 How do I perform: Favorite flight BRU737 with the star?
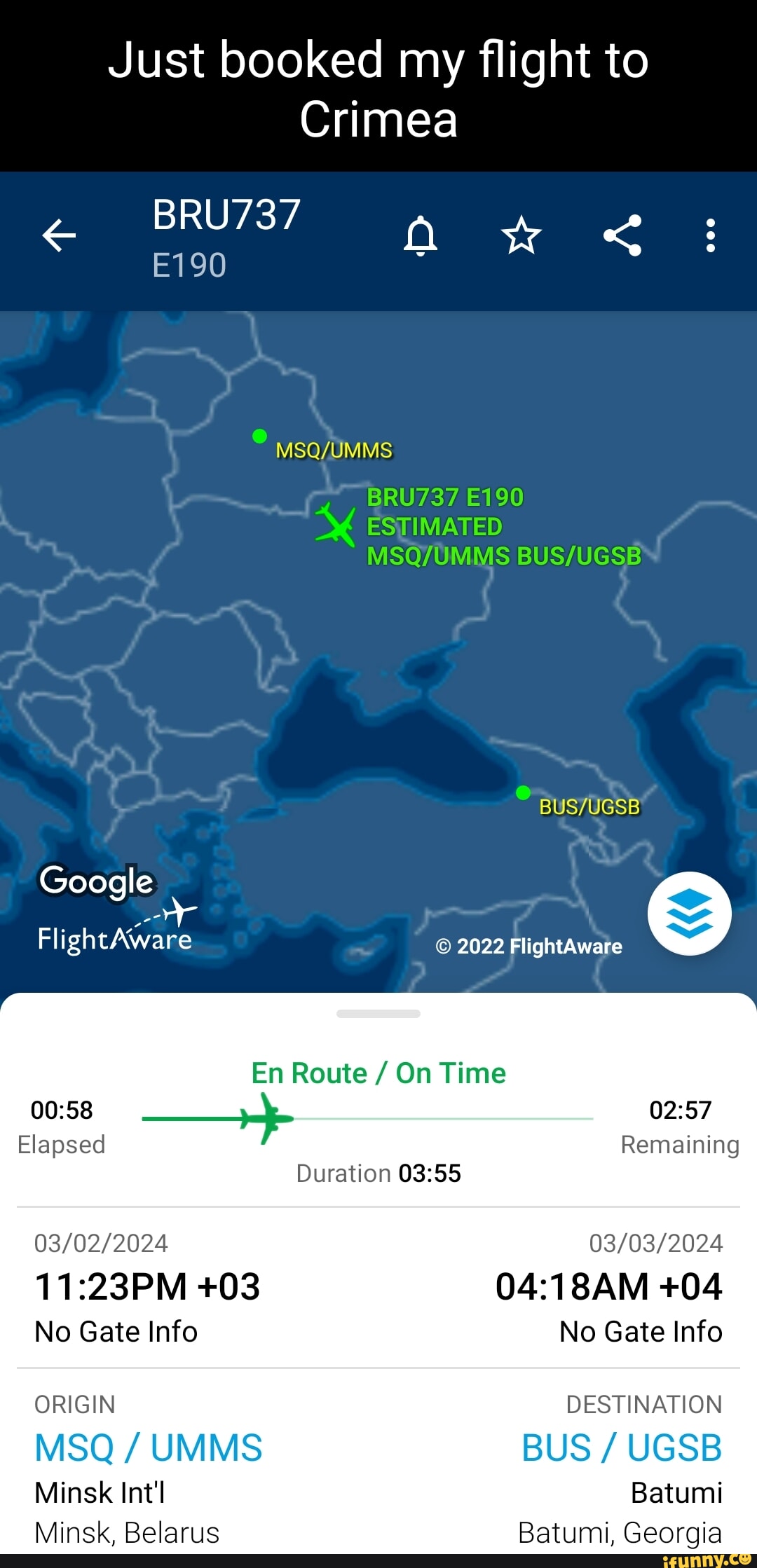[521, 235]
